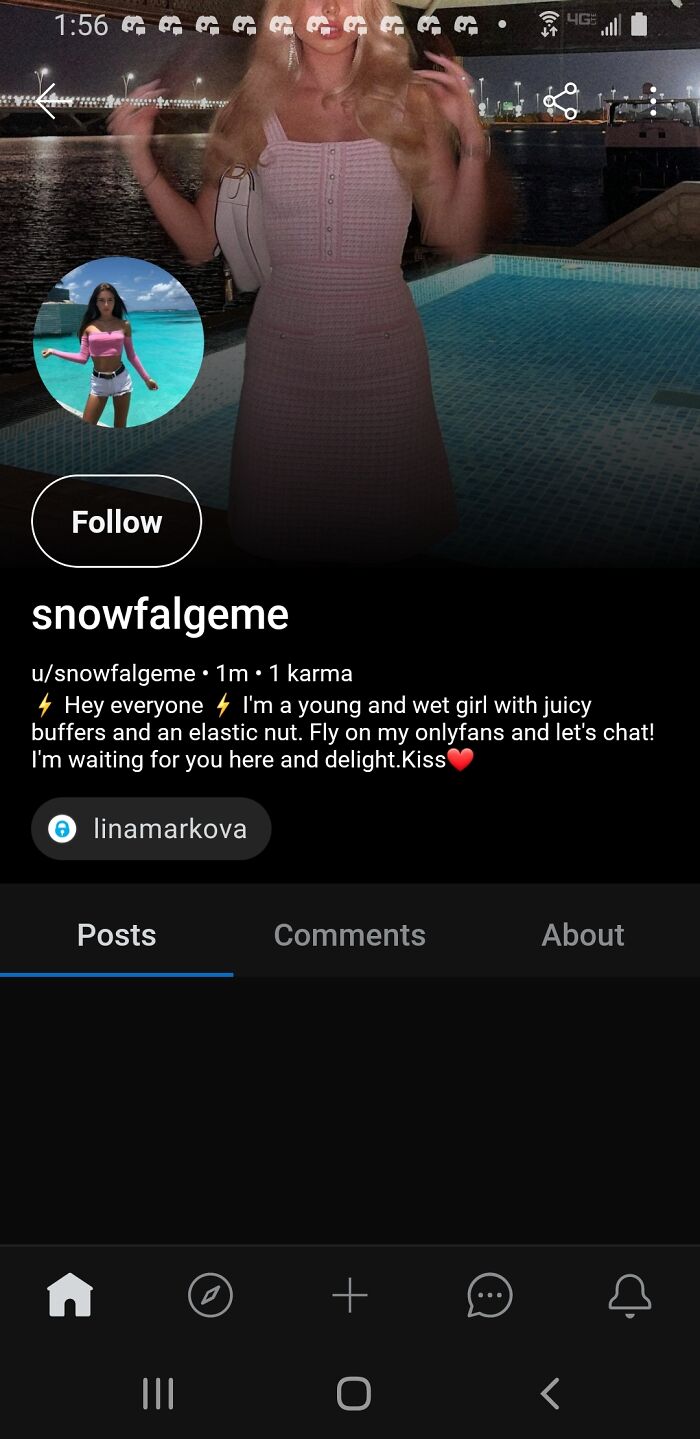Image resolution: width=700 pixels, height=1439 pixels.
Task: Open the system recent apps view
Action: click(x=157, y=1393)
